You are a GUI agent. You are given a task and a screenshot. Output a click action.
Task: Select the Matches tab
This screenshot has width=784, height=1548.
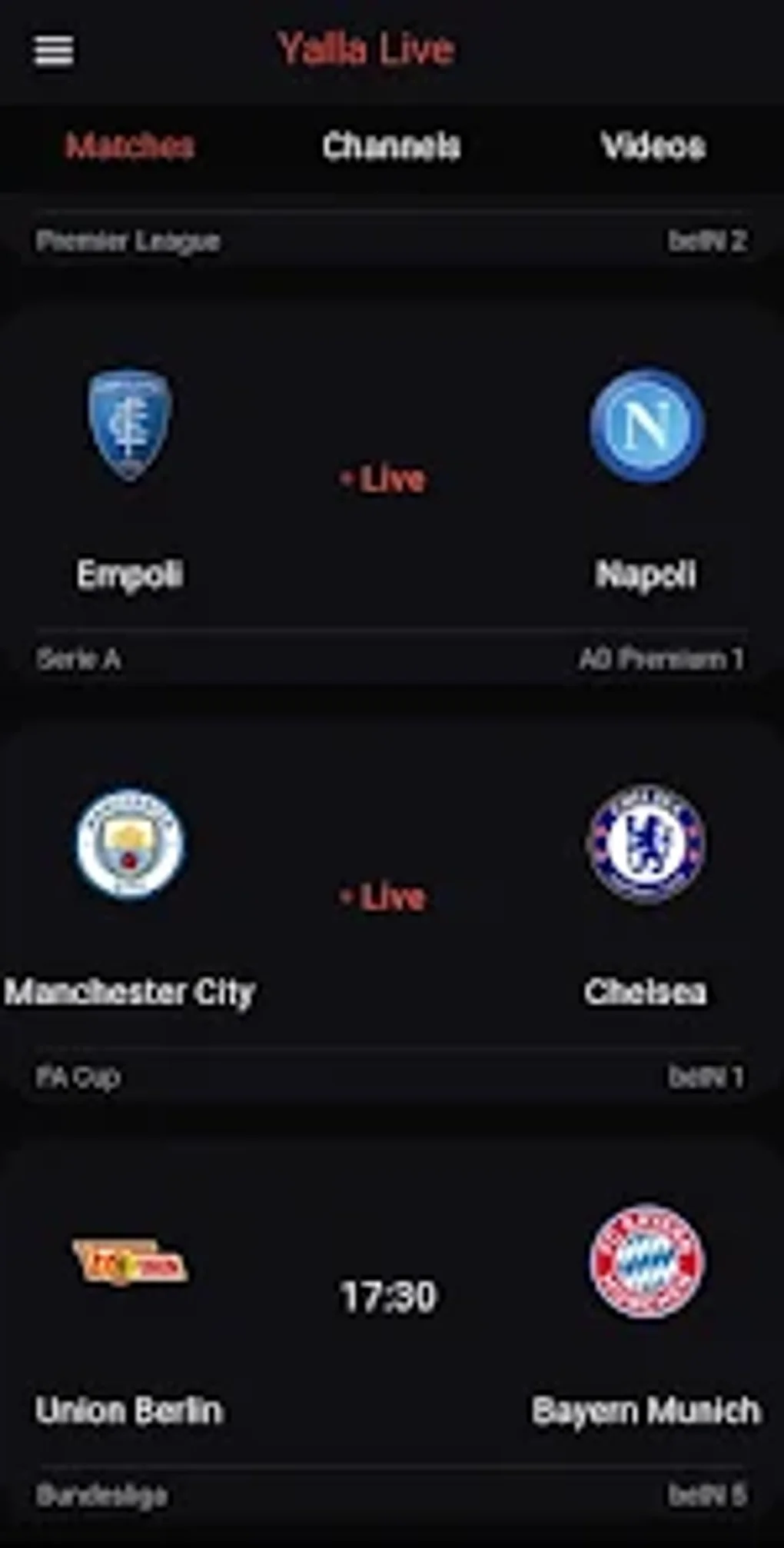[130, 146]
